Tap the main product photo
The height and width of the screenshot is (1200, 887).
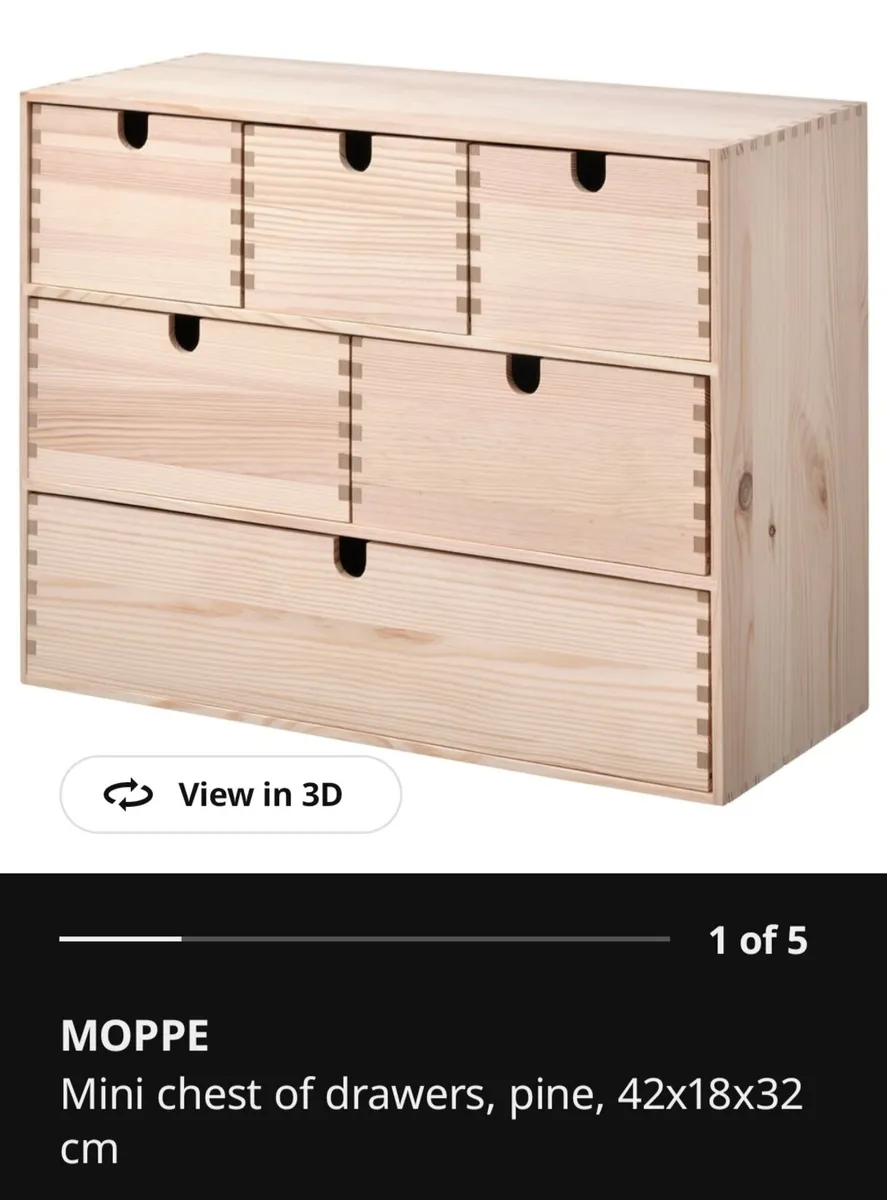tap(400, 400)
